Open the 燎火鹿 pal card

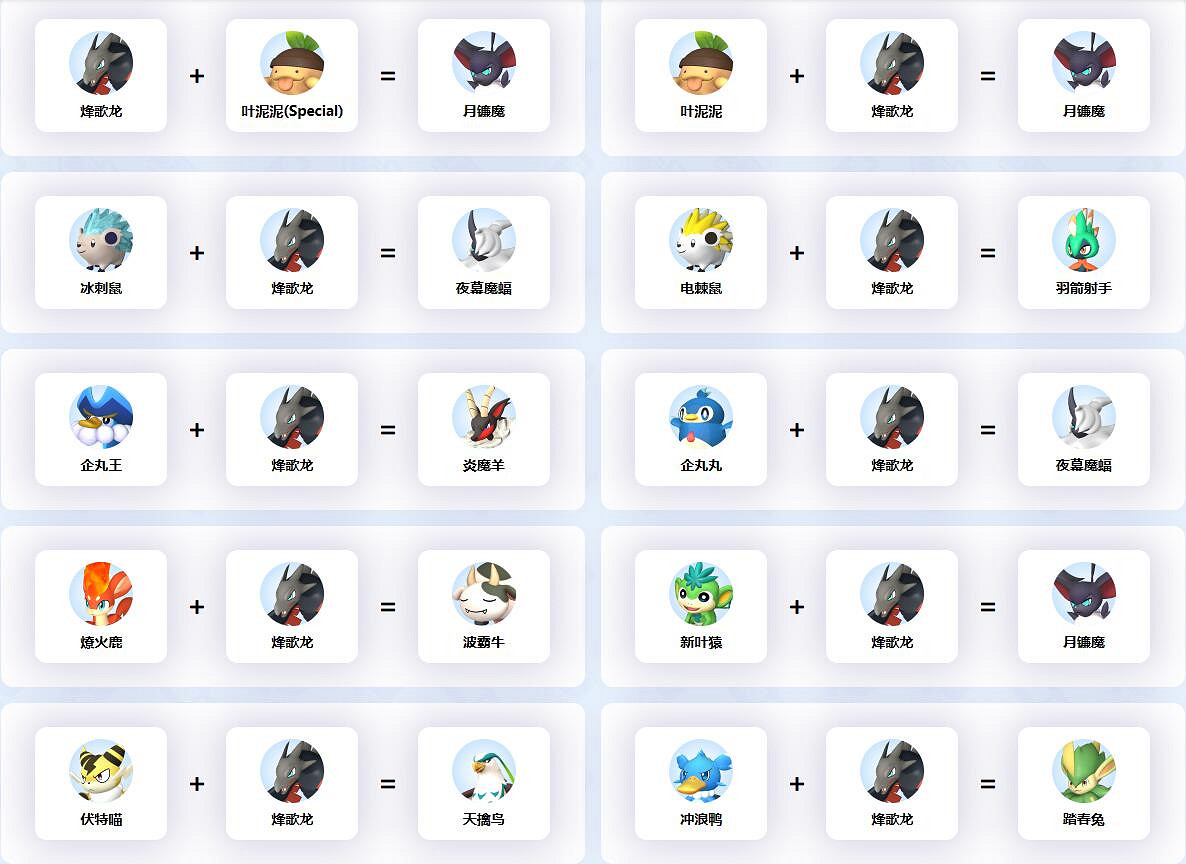(x=101, y=606)
